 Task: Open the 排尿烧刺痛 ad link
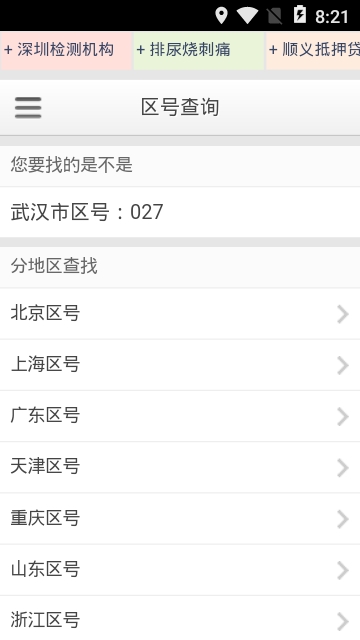tap(198, 51)
